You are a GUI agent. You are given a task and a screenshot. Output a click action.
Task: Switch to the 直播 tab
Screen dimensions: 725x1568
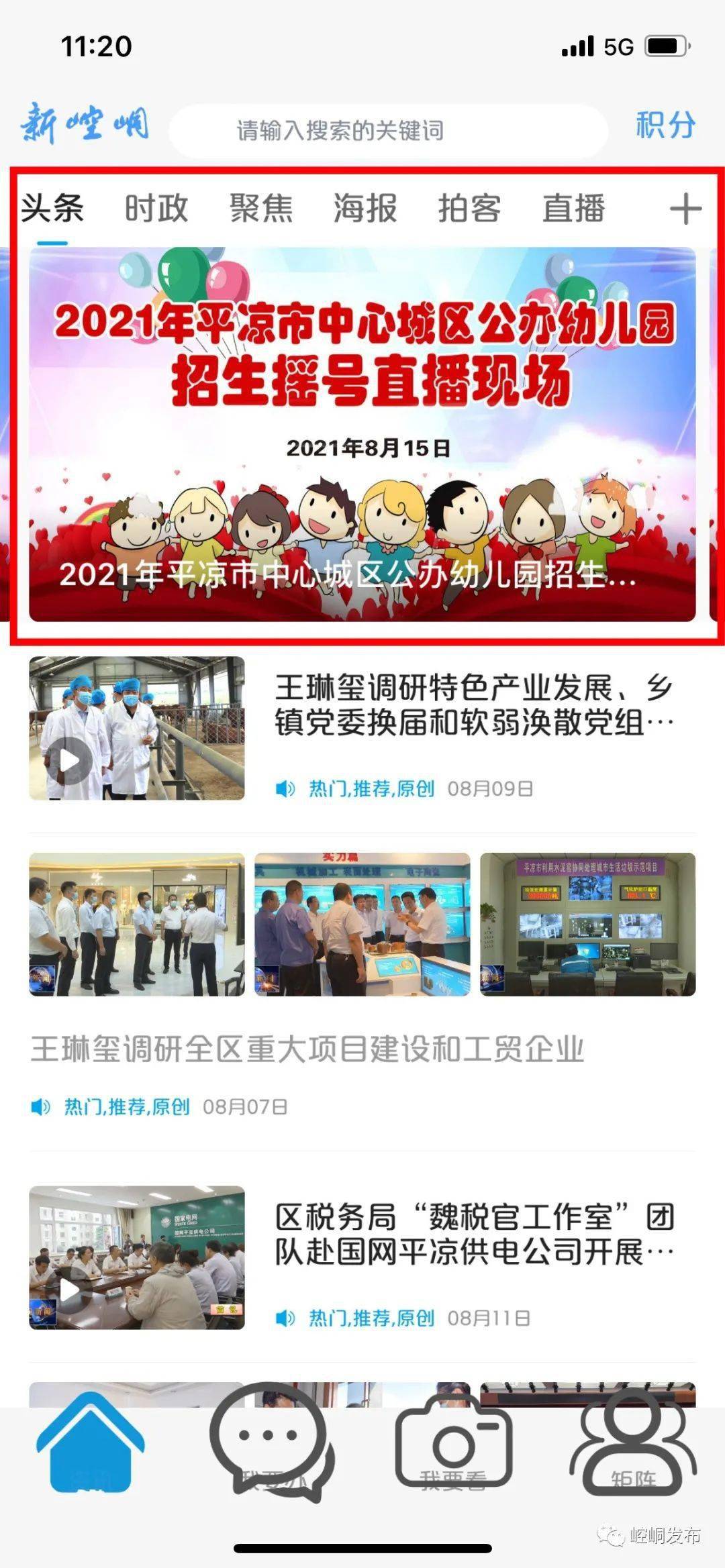pos(574,208)
